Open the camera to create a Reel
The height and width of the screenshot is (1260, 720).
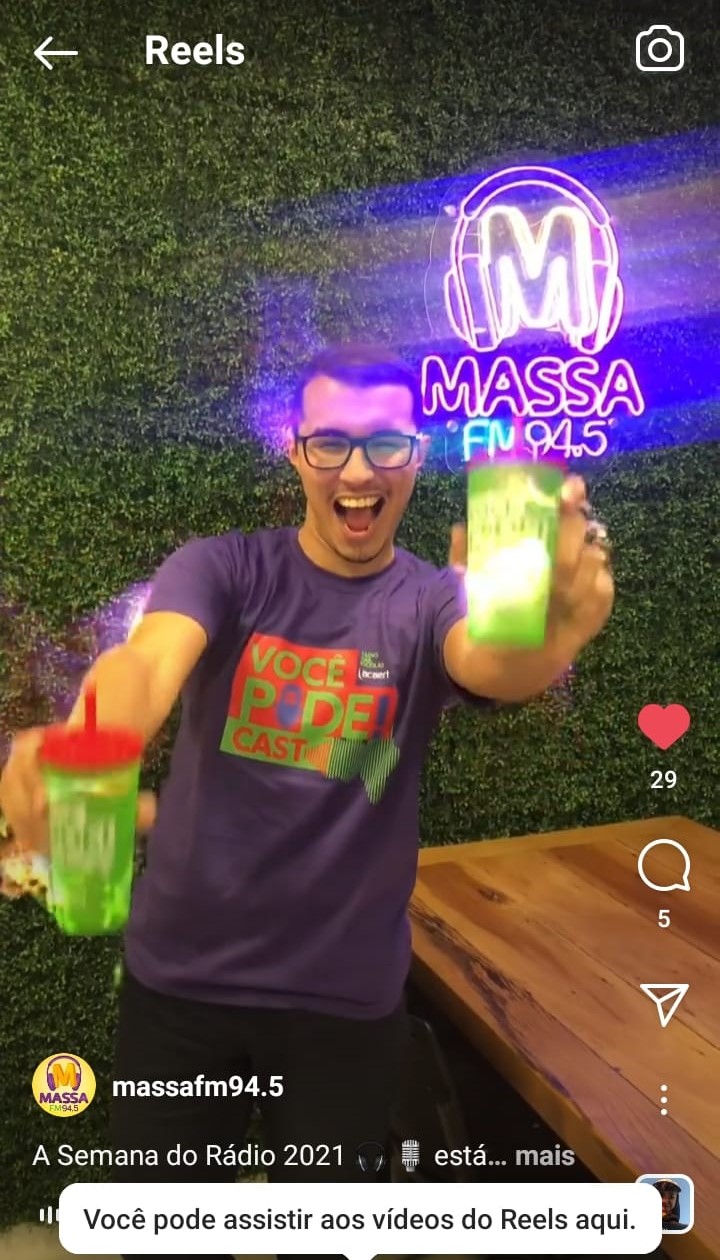tap(660, 50)
